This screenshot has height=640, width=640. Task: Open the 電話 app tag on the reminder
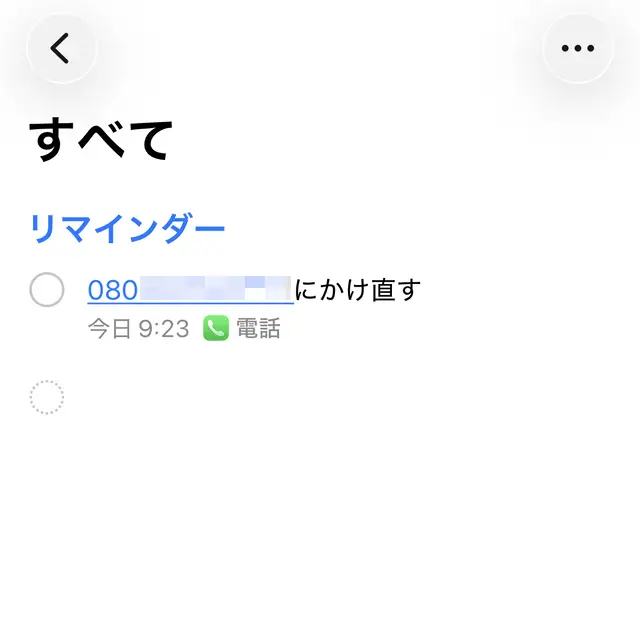click(x=242, y=328)
